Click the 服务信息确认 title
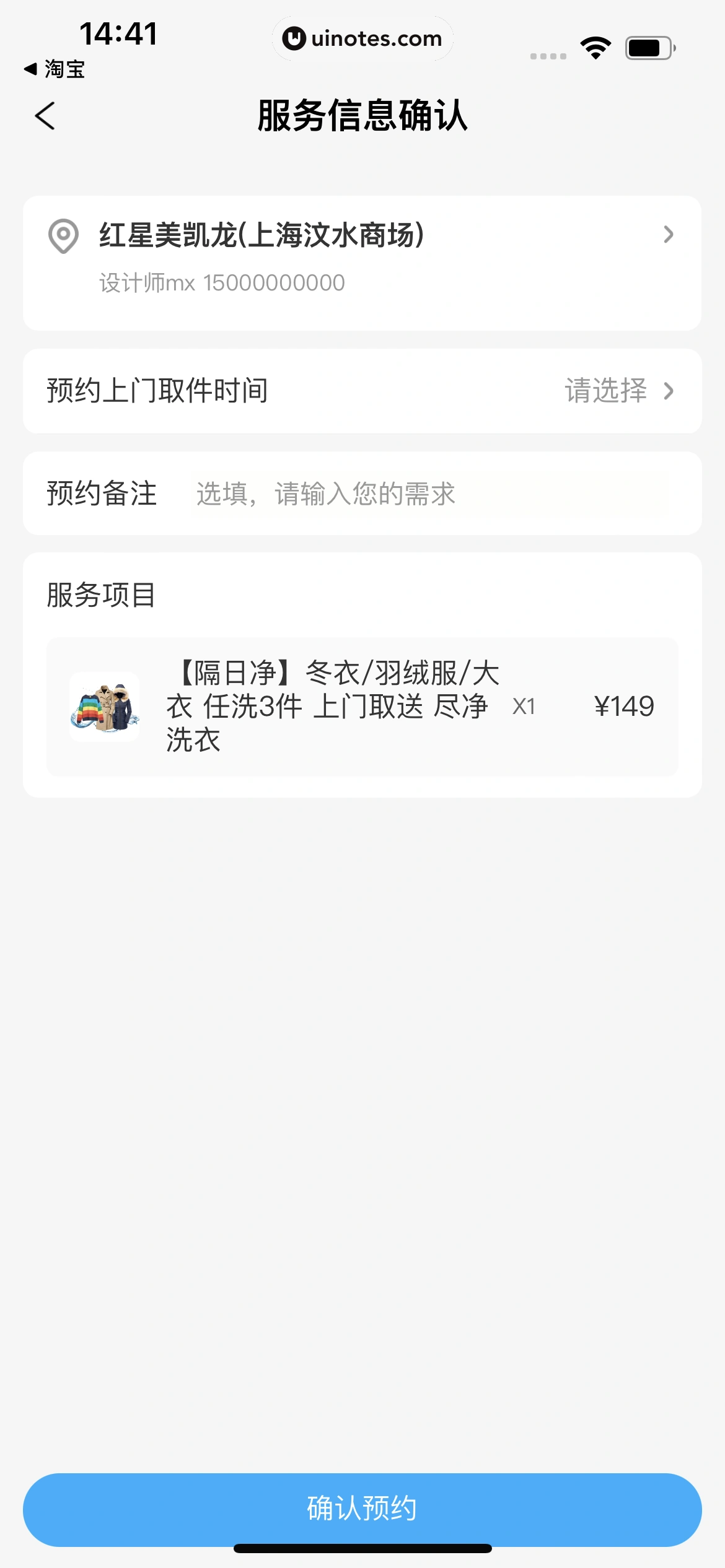This screenshot has width=725, height=1568. point(362,118)
